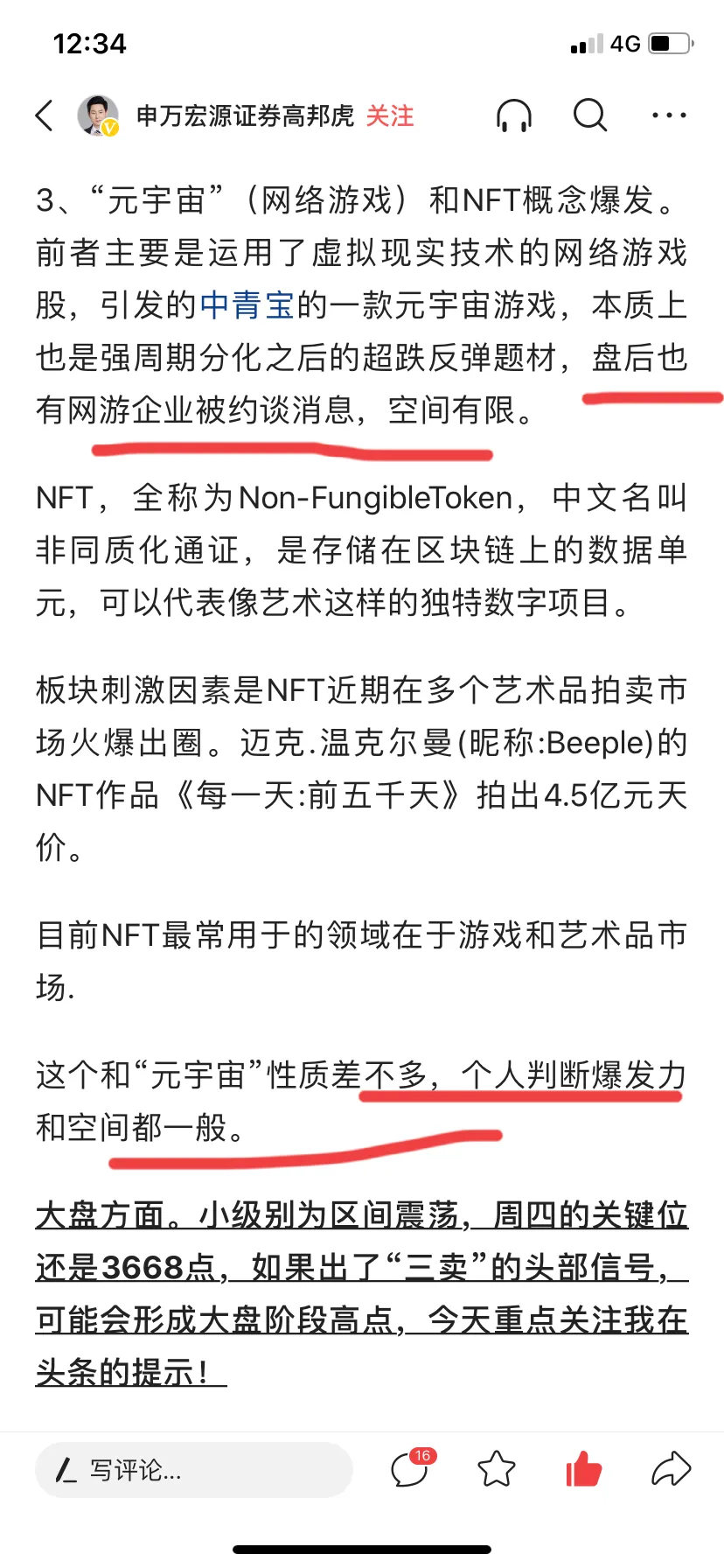Favorite this article with the star
This screenshot has width=724, height=1568.
[x=497, y=1469]
